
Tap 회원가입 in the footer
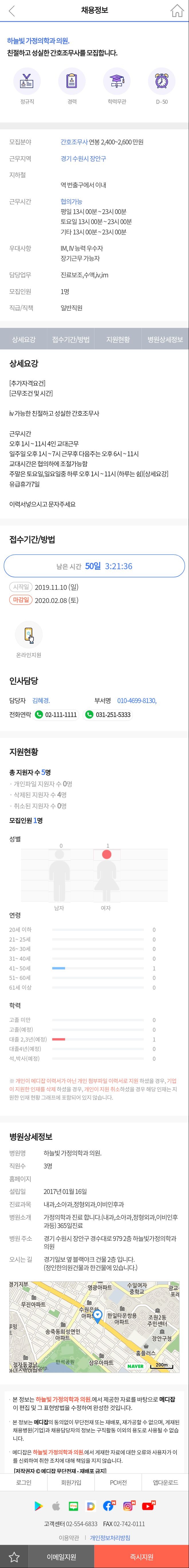coord(71,1482)
